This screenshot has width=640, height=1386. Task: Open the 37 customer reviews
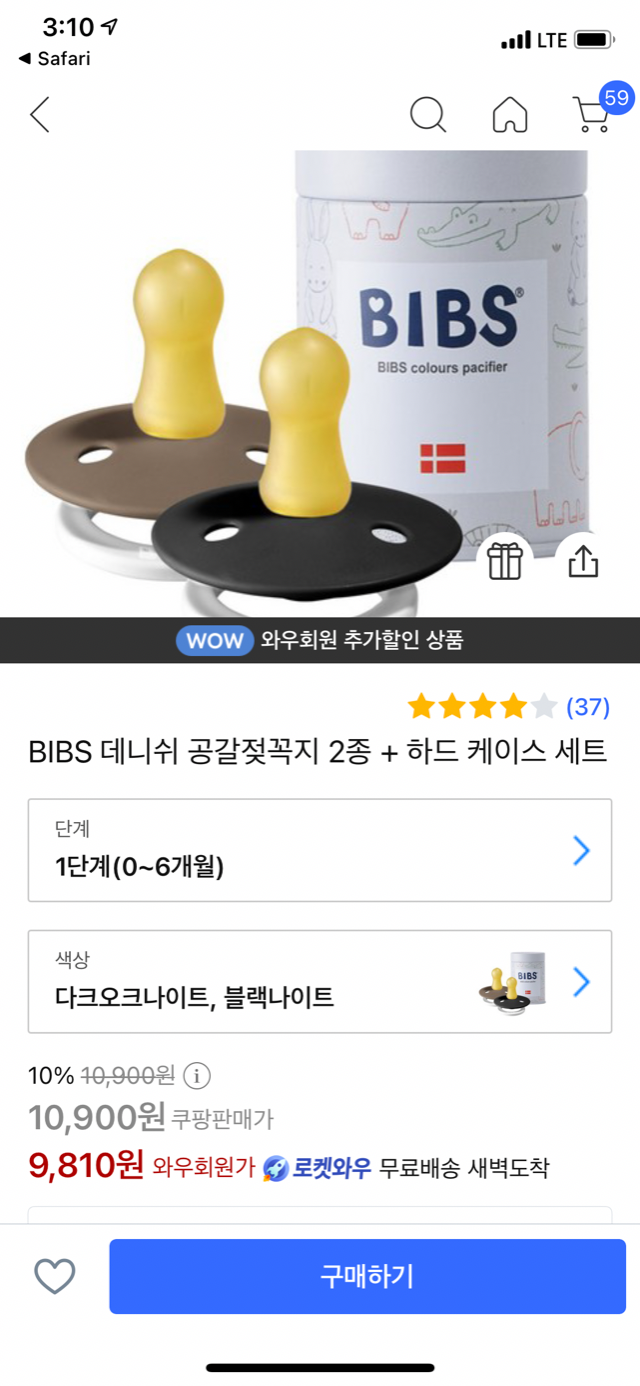tap(587, 707)
